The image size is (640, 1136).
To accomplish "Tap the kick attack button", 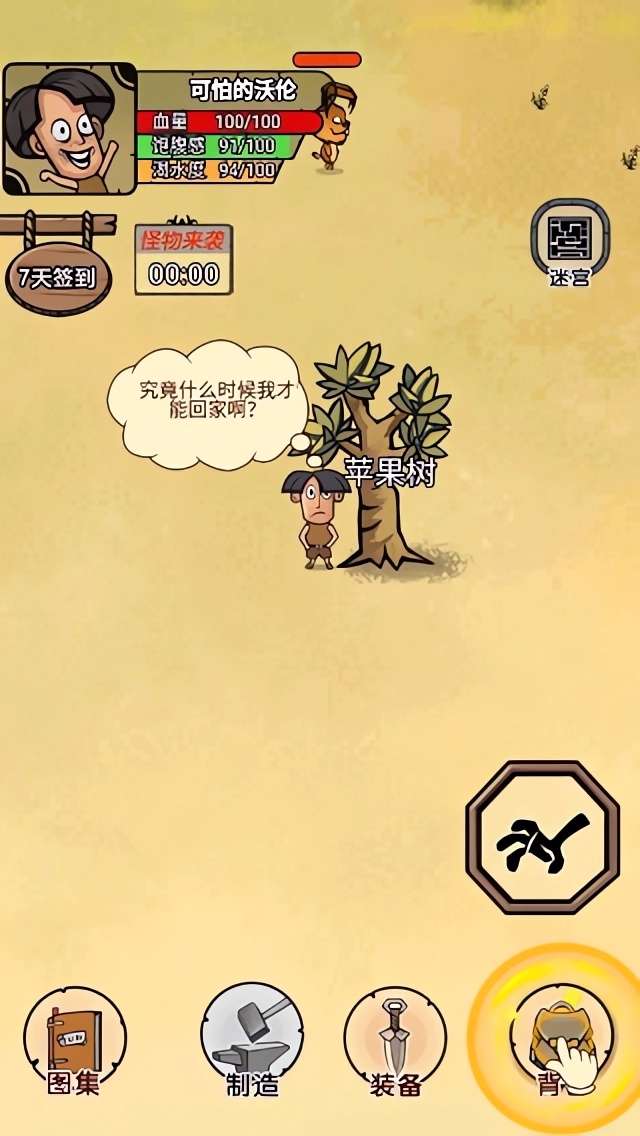I will click(x=542, y=836).
